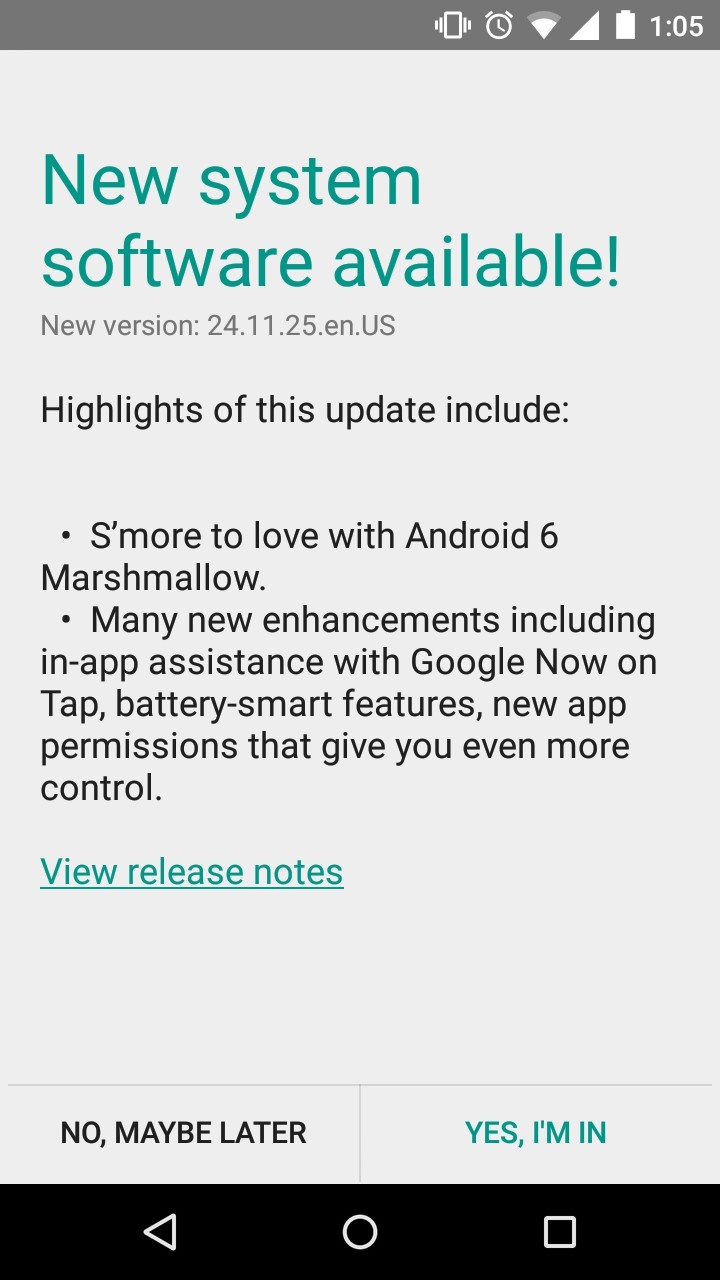Image resolution: width=720 pixels, height=1280 pixels.
Task: Go back using the navigation bar
Action: coord(160,1232)
